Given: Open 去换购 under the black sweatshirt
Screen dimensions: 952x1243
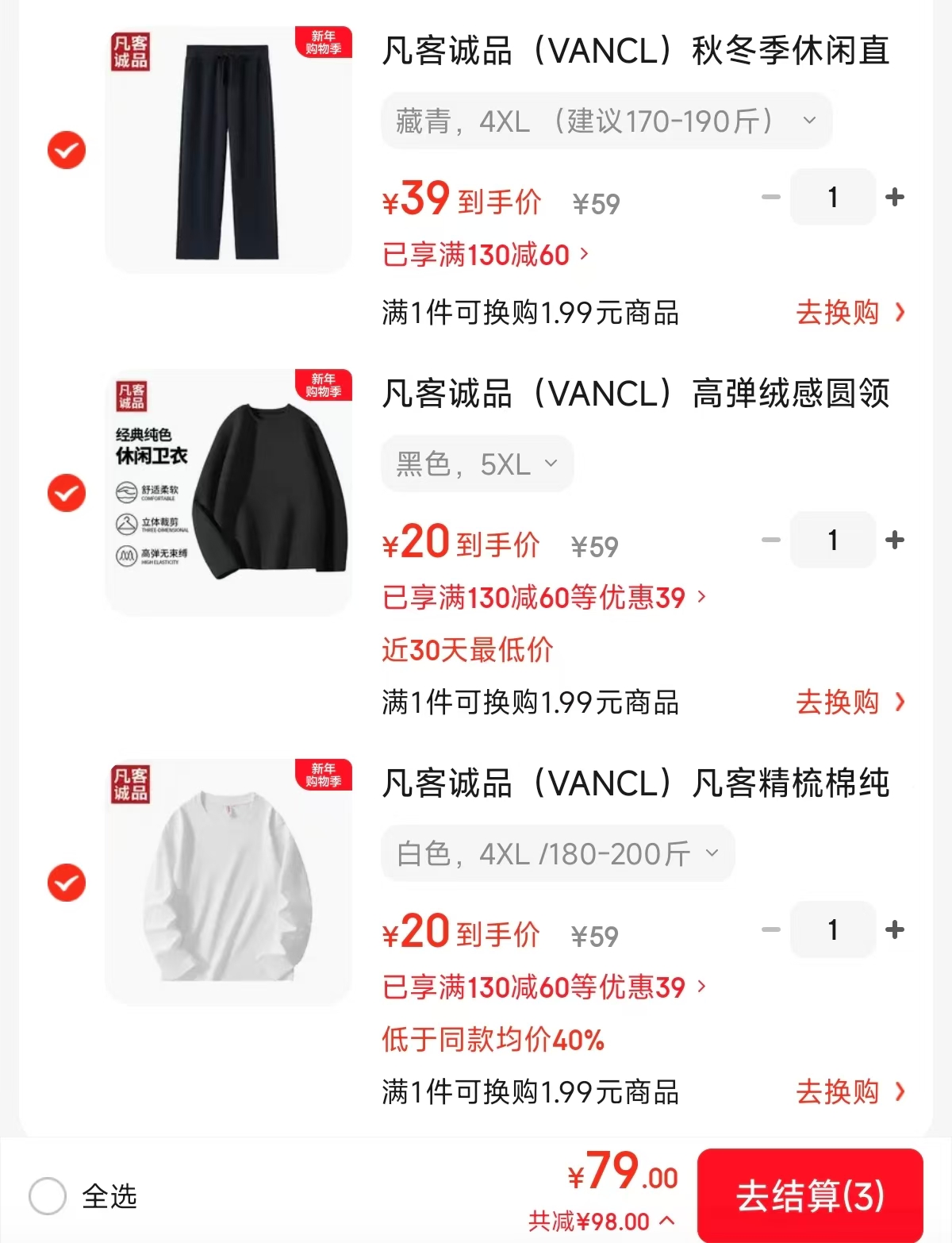Looking at the screenshot, I should click(x=850, y=702).
